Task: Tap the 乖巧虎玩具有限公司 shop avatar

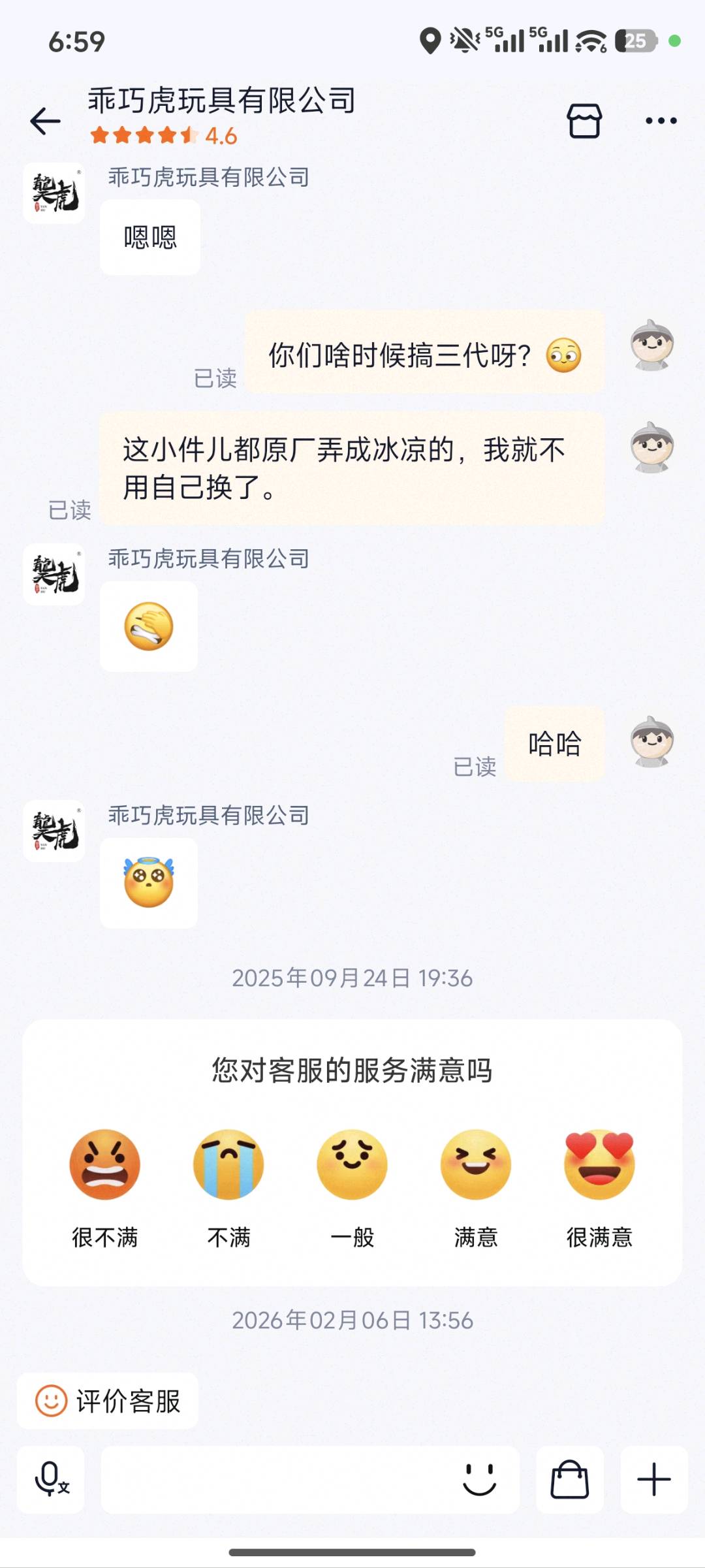Action: pyautogui.click(x=54, y=193)
